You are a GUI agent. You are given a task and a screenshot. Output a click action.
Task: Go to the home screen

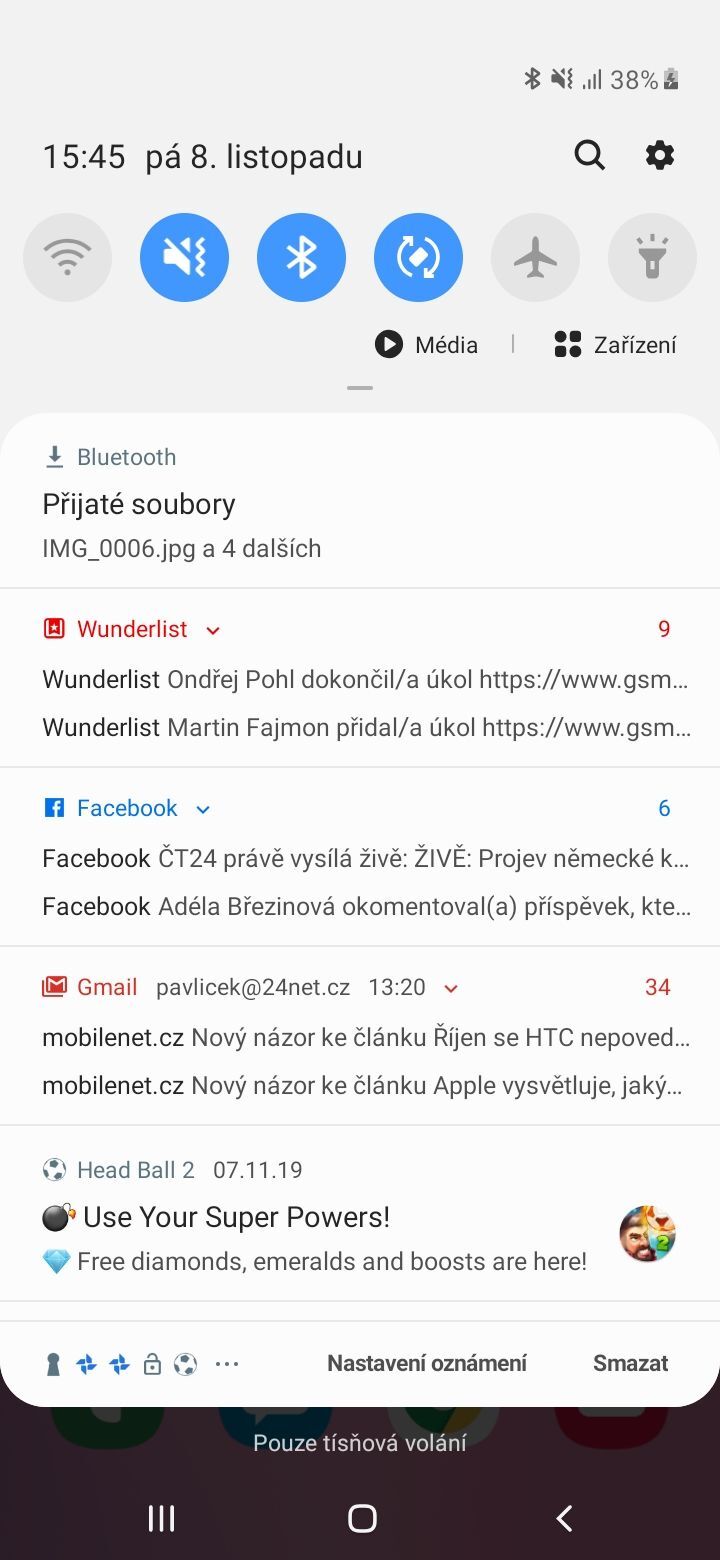coord(361,1518)
